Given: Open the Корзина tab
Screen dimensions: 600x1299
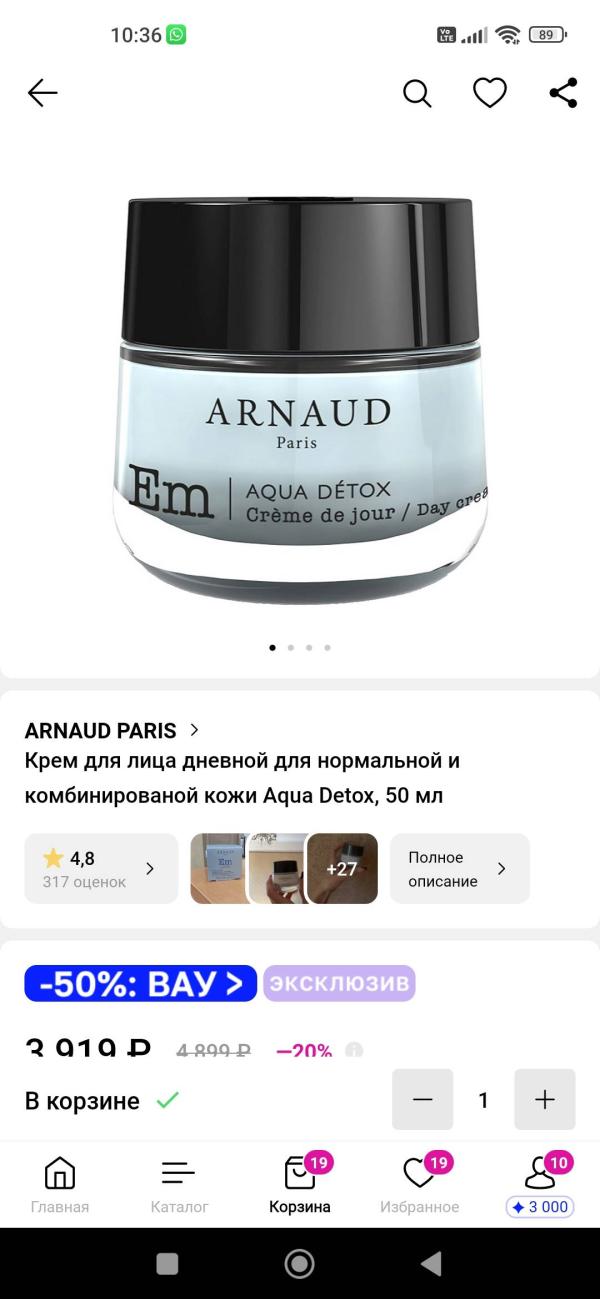Looking at the screenshot, I should [x=300, y=1185].
